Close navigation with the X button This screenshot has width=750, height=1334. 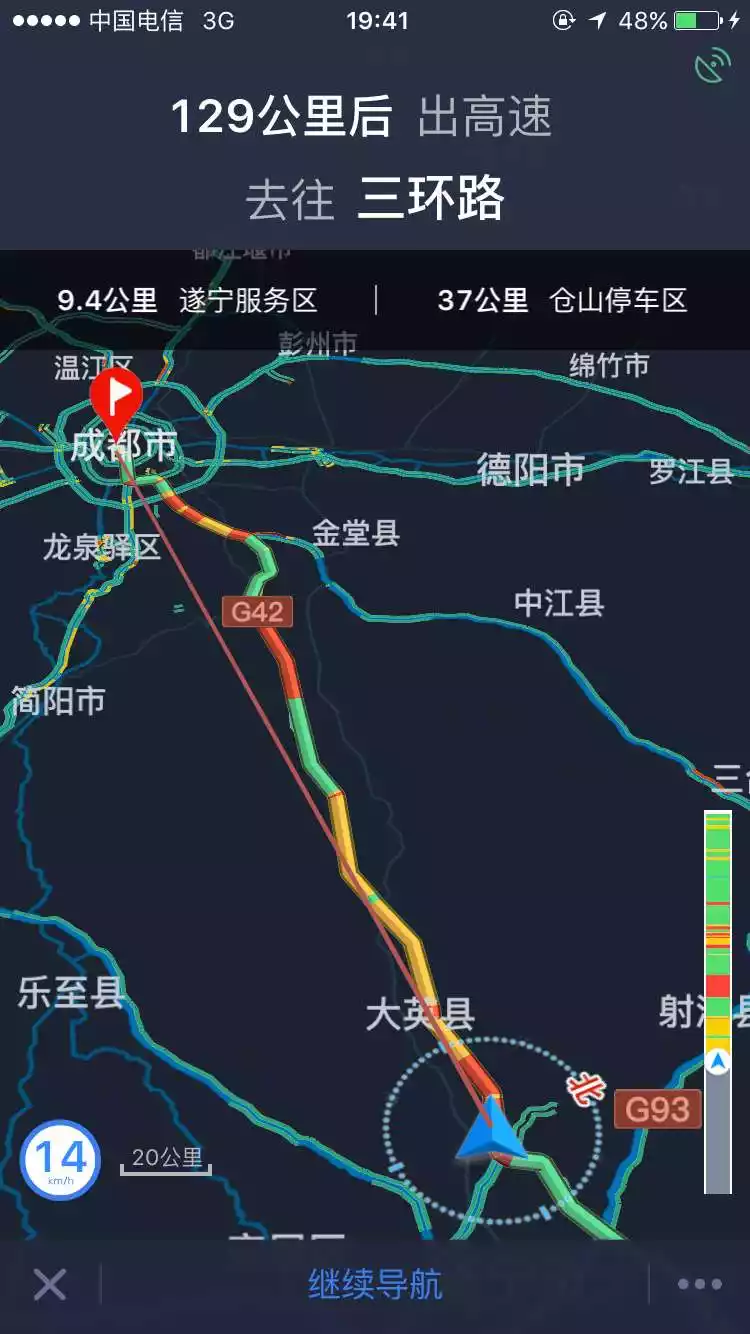click(x=49, y=1285)
